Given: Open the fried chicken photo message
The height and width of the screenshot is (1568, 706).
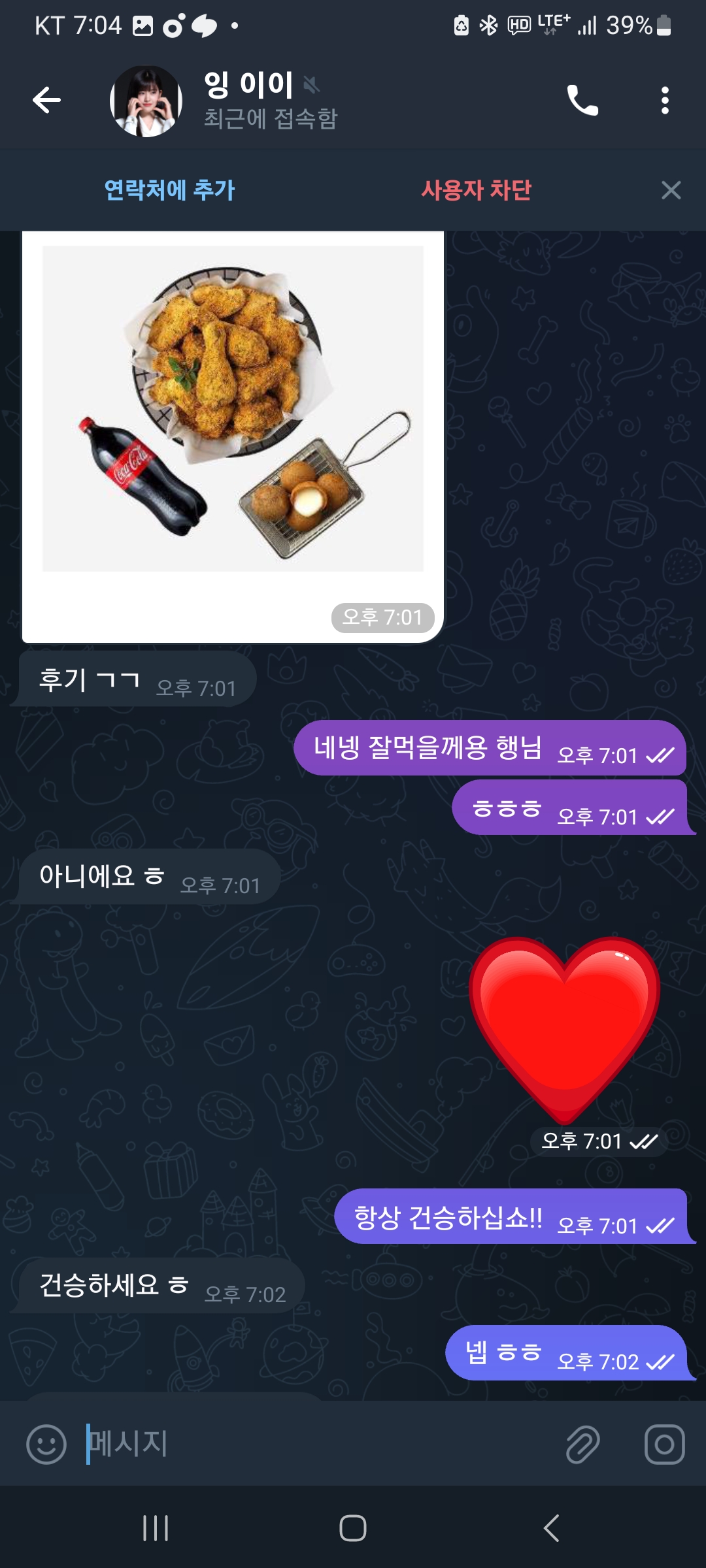Looking at the screenshot, I should [x=233, y=408].
